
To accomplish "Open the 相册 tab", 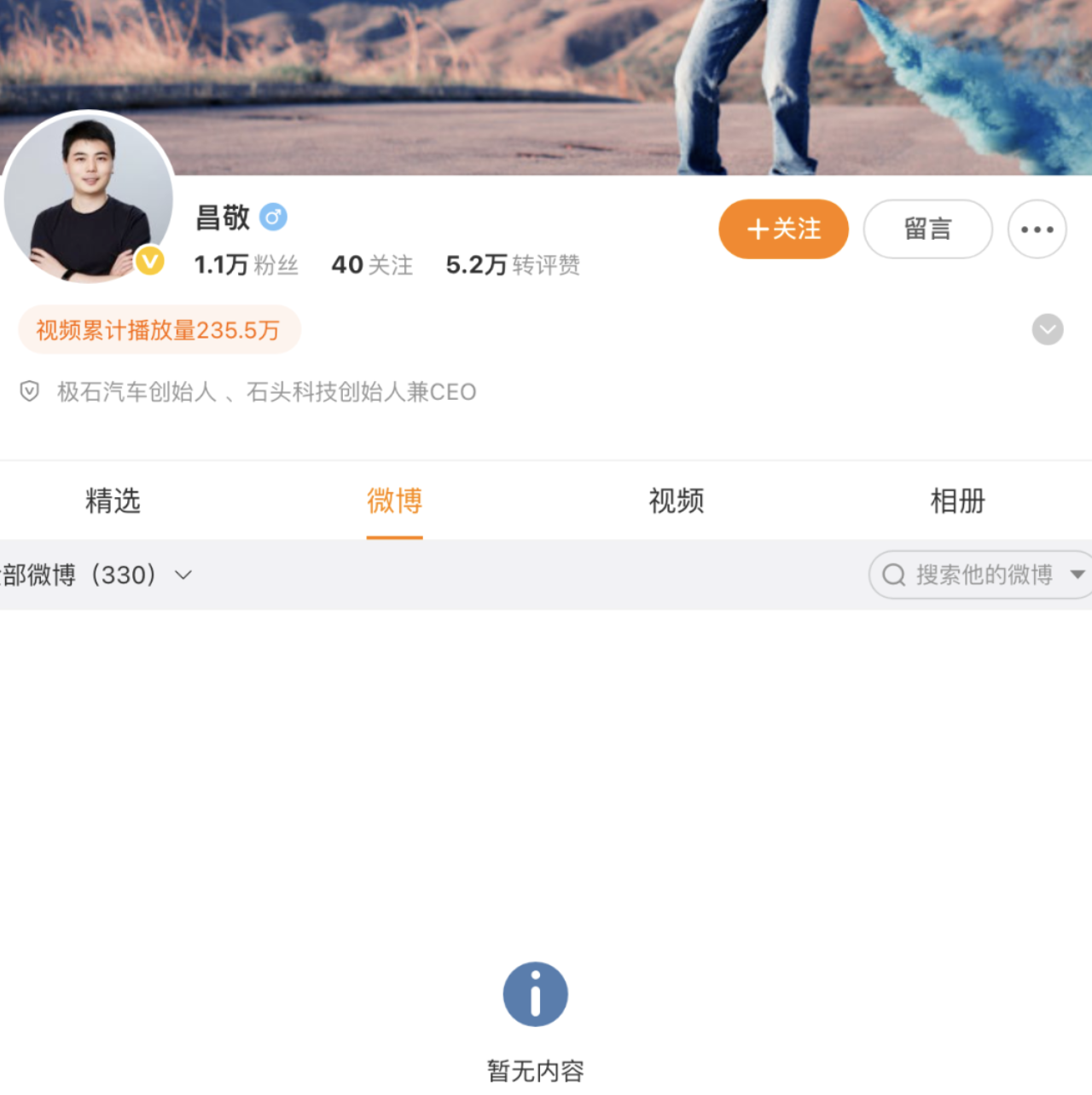I will 957,501.
